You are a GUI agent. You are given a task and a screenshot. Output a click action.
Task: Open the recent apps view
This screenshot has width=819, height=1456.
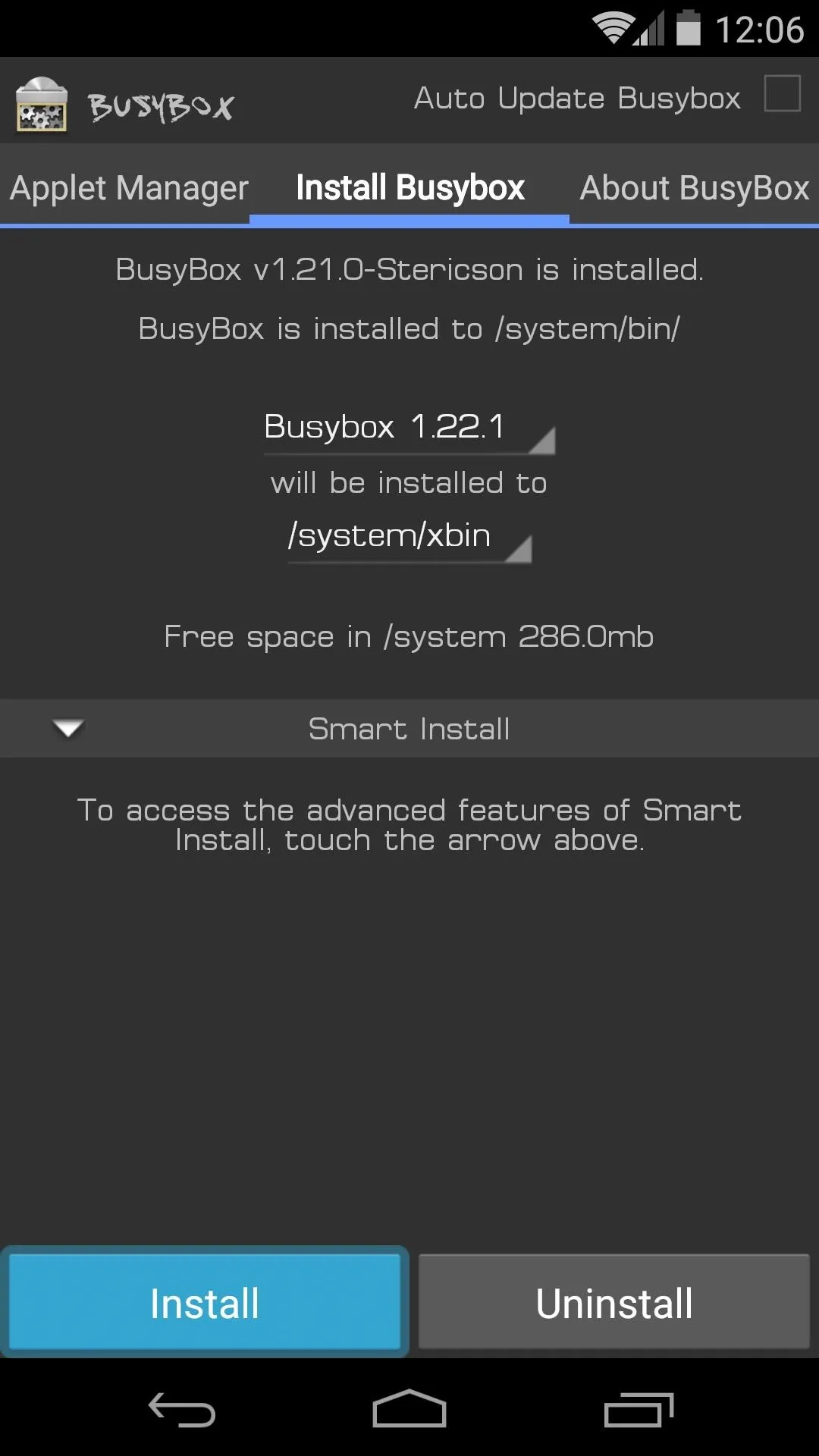[639, 1410]
